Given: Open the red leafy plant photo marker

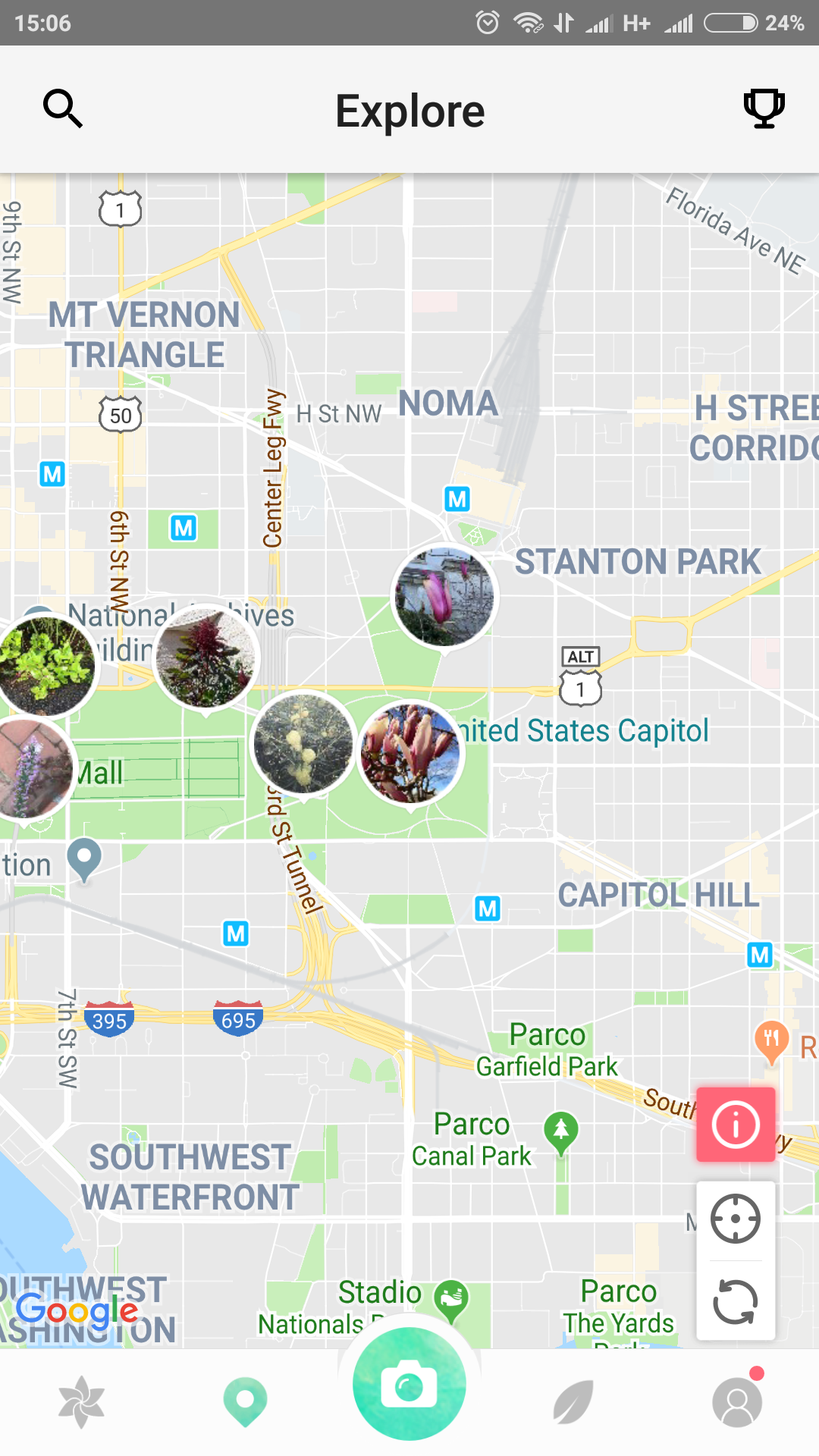Looking at the screenshot, I should [x=206, y=658].
